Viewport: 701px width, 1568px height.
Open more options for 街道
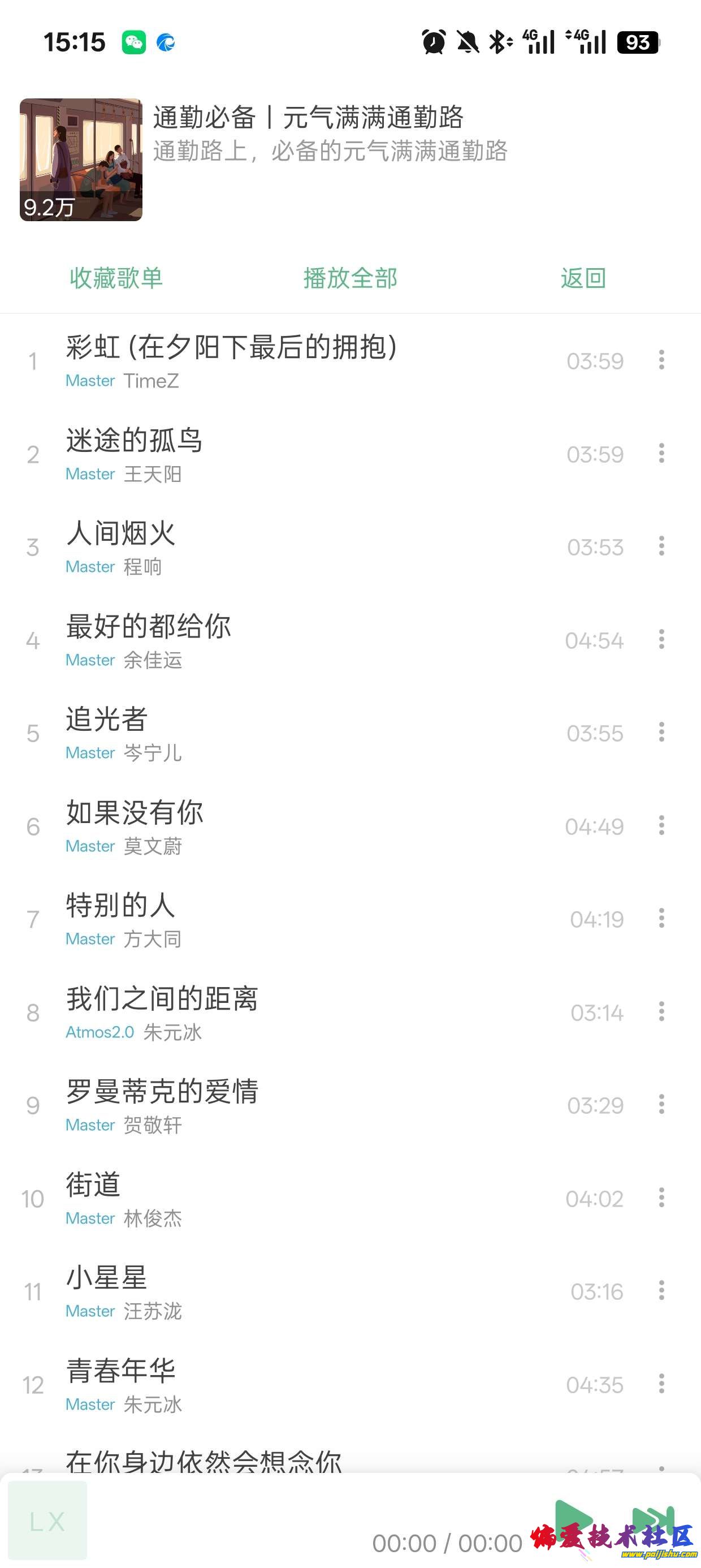coord(661,1198)
